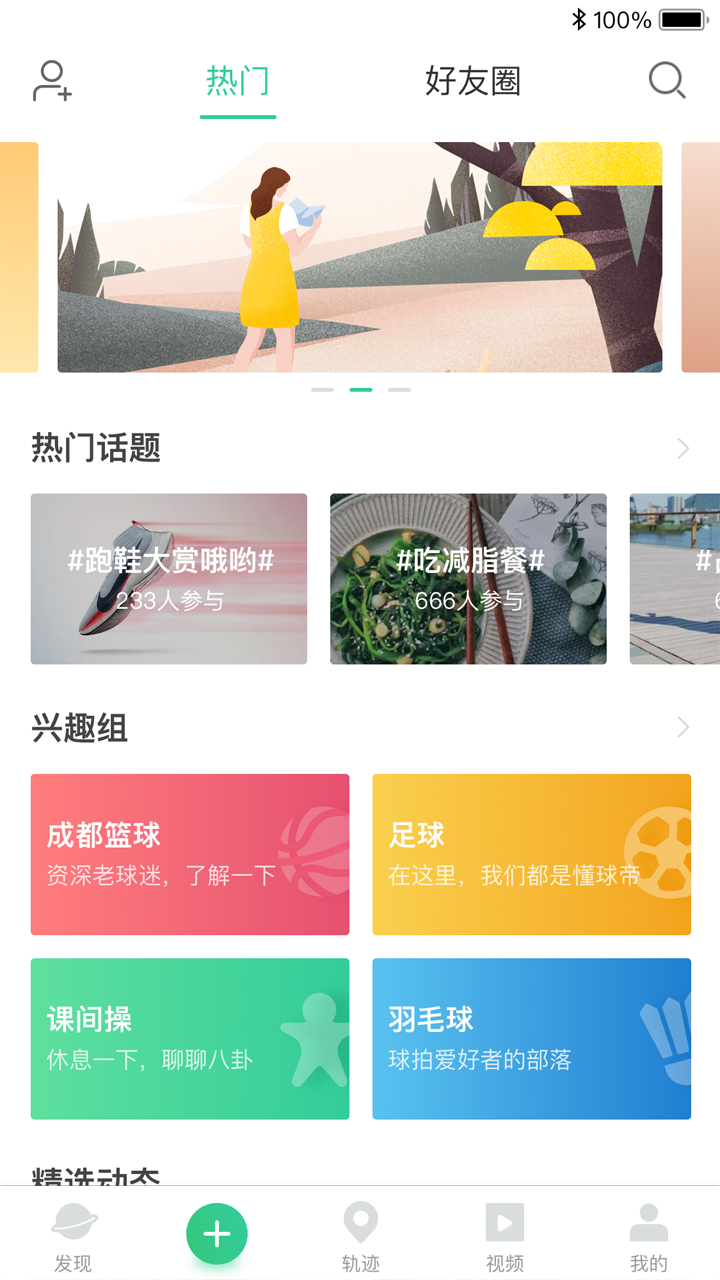Screen dimensions: 720x1280
Task: Switch to the 热门 tab
Action: (x=238, y=82)
